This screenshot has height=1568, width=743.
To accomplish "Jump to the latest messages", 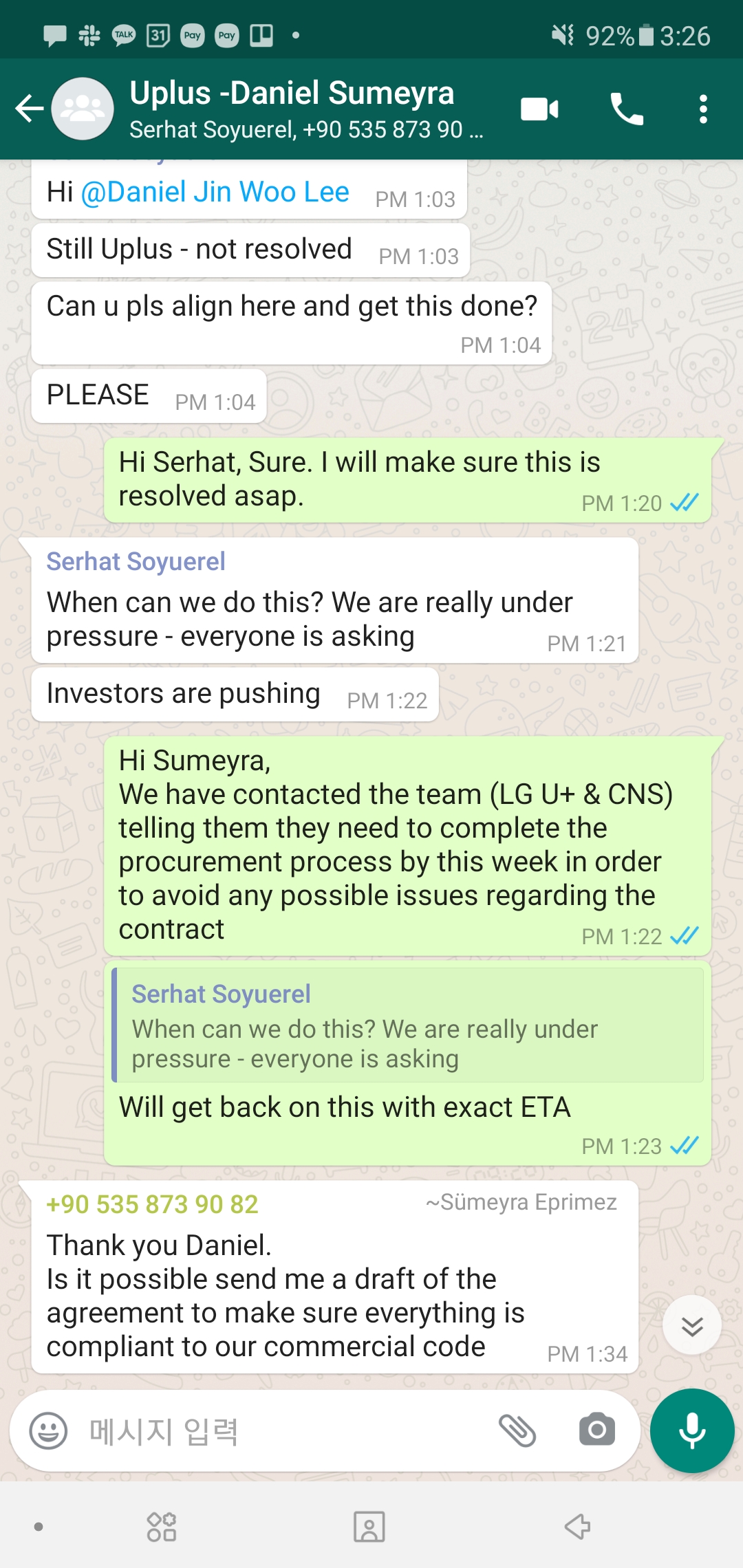I will tap(691, 1325).
